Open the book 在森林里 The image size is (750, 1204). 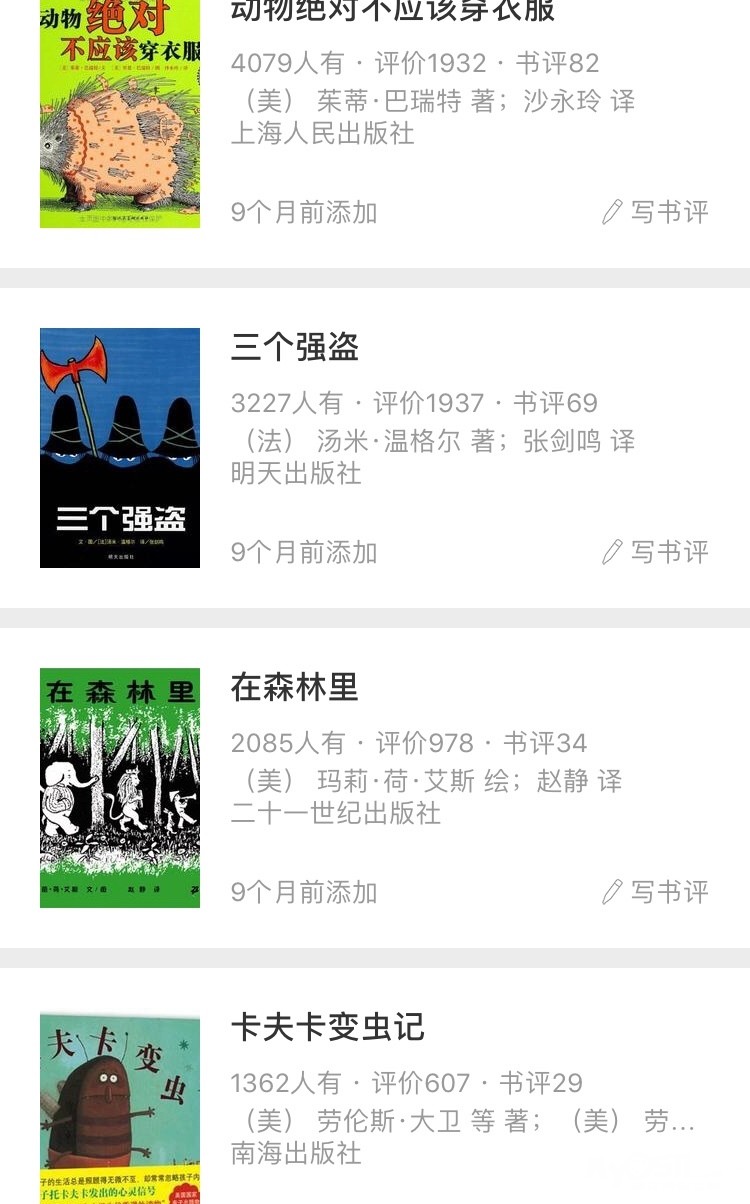pyautogui.click(x=295, y=687)
